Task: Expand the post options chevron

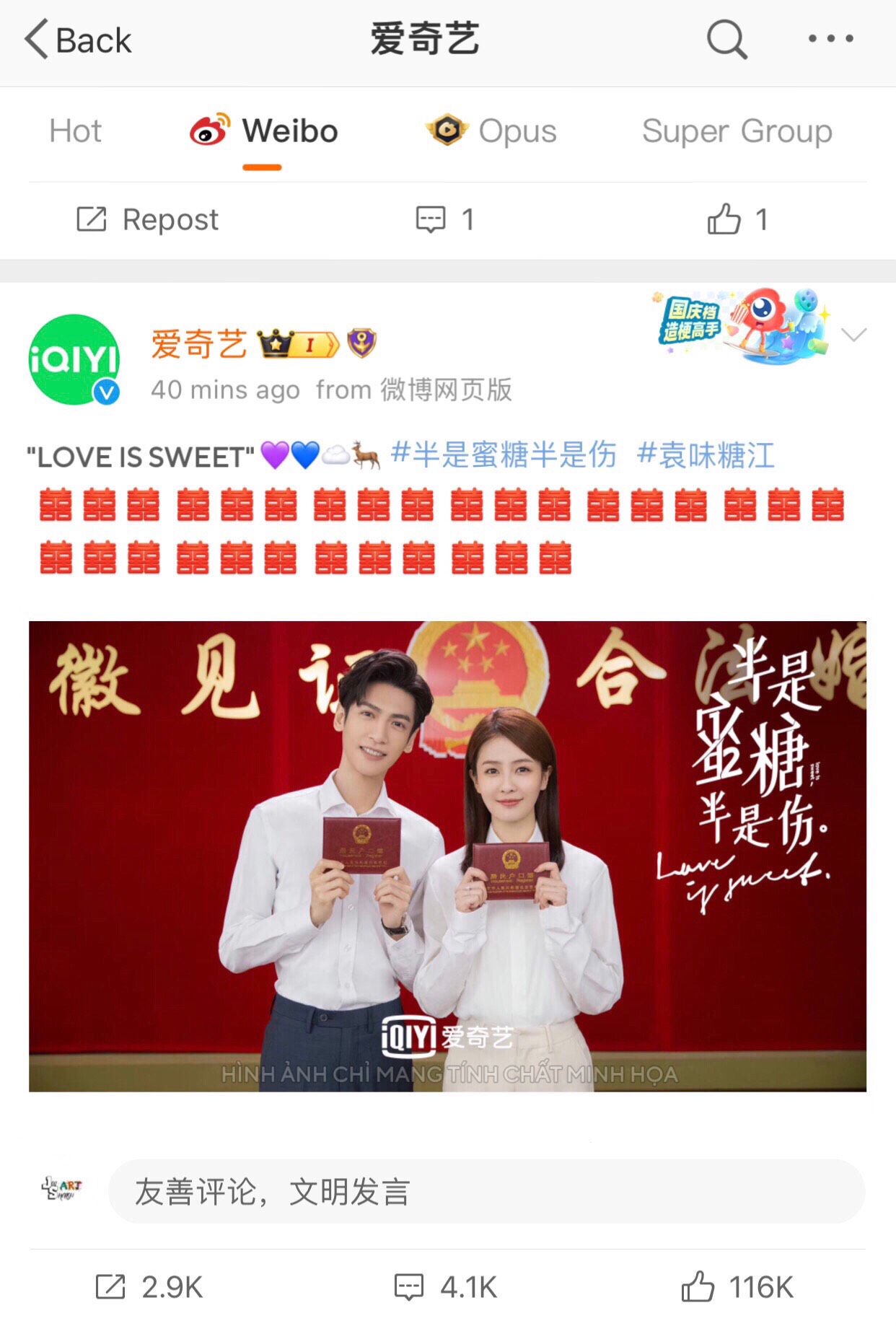Action: pos(853,335)
